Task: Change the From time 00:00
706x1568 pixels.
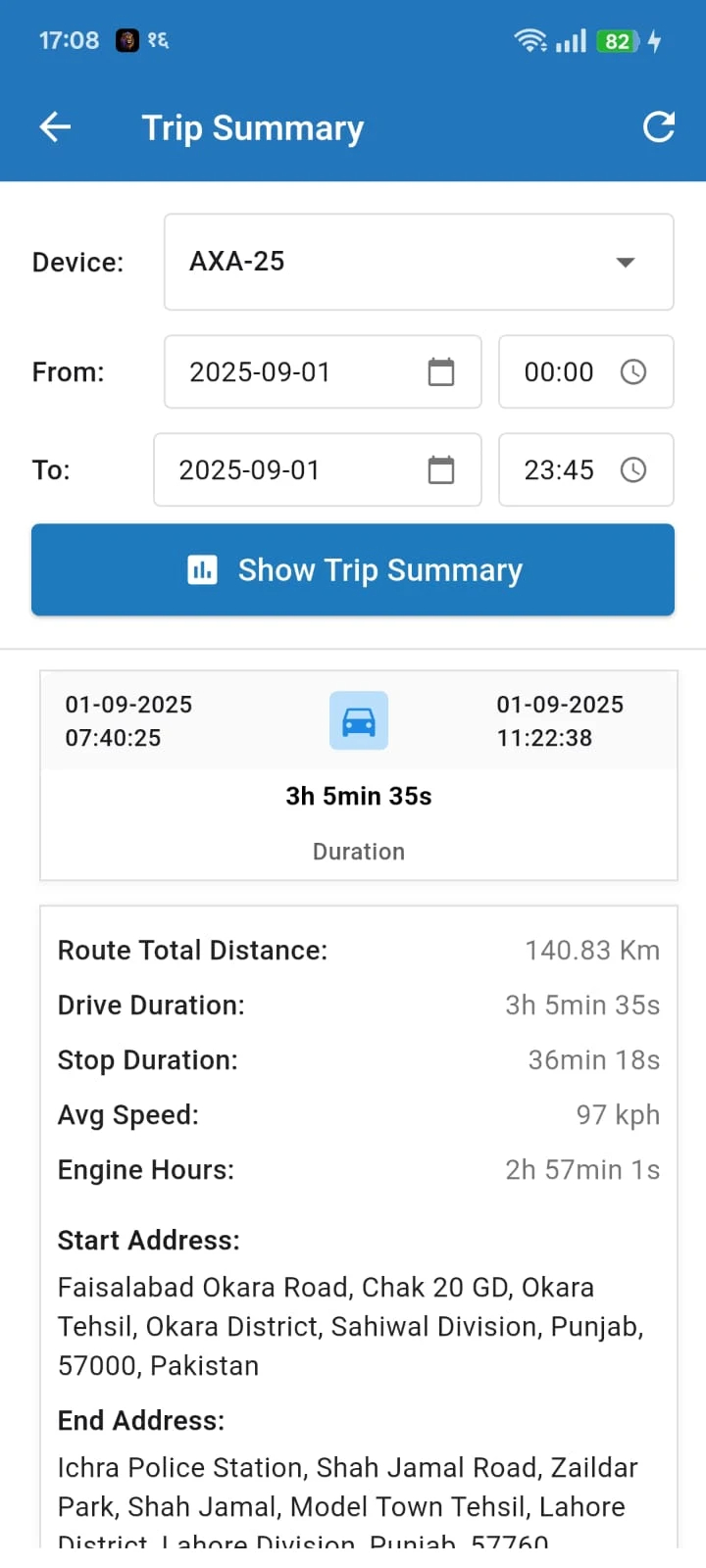Action: [585, 372]
